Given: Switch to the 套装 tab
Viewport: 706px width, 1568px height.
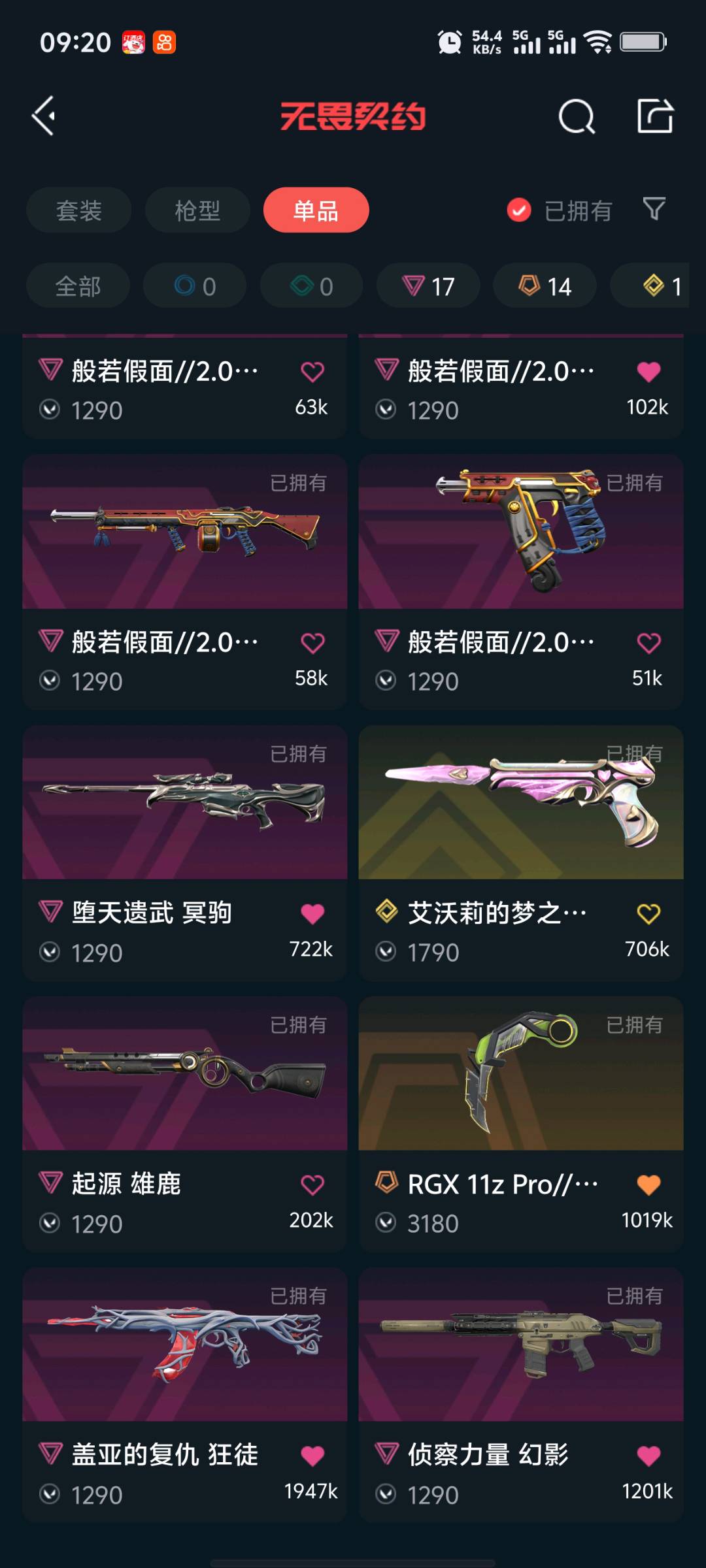Looking at the screenshot, I should pyautogui.click(x=79, y=210).
